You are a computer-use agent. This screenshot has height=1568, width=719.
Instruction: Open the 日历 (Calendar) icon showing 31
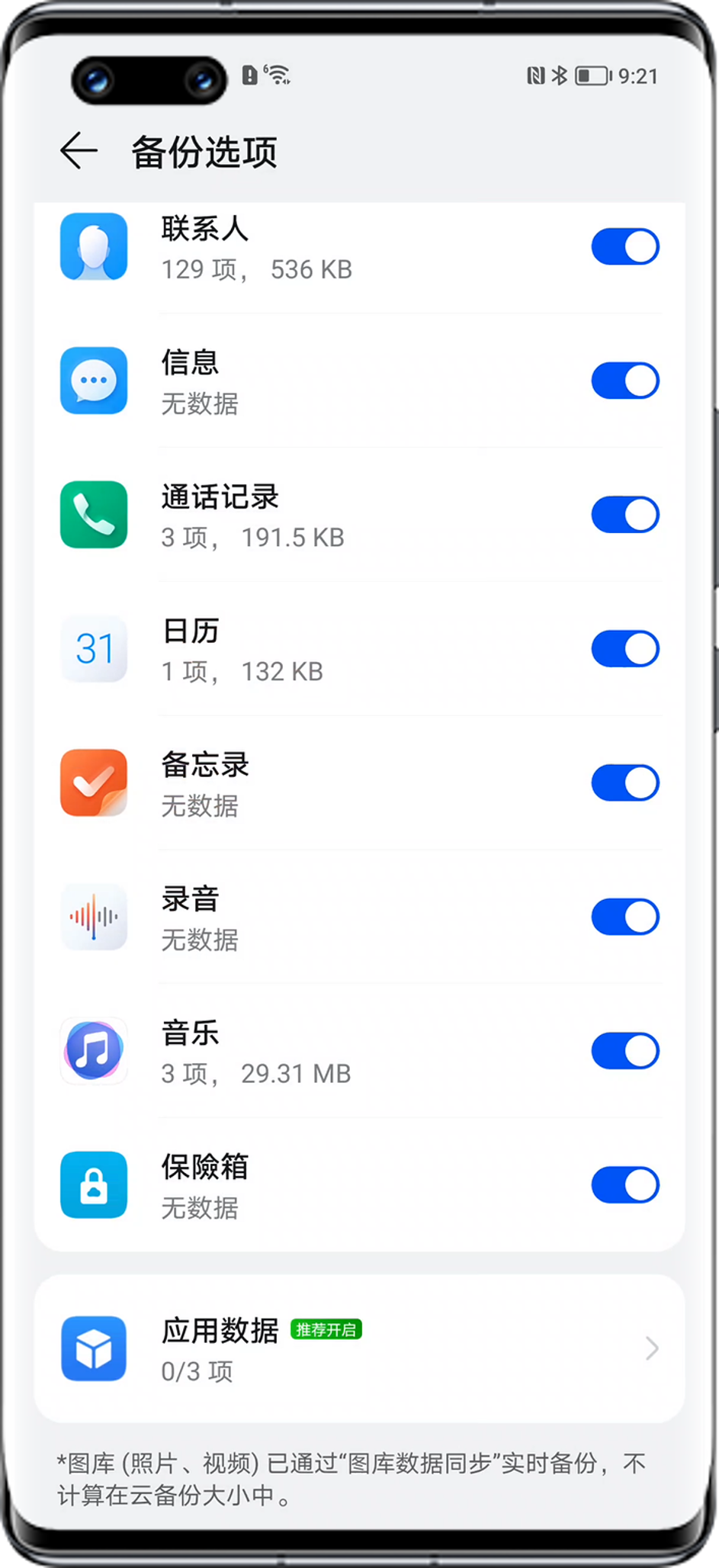93,649
